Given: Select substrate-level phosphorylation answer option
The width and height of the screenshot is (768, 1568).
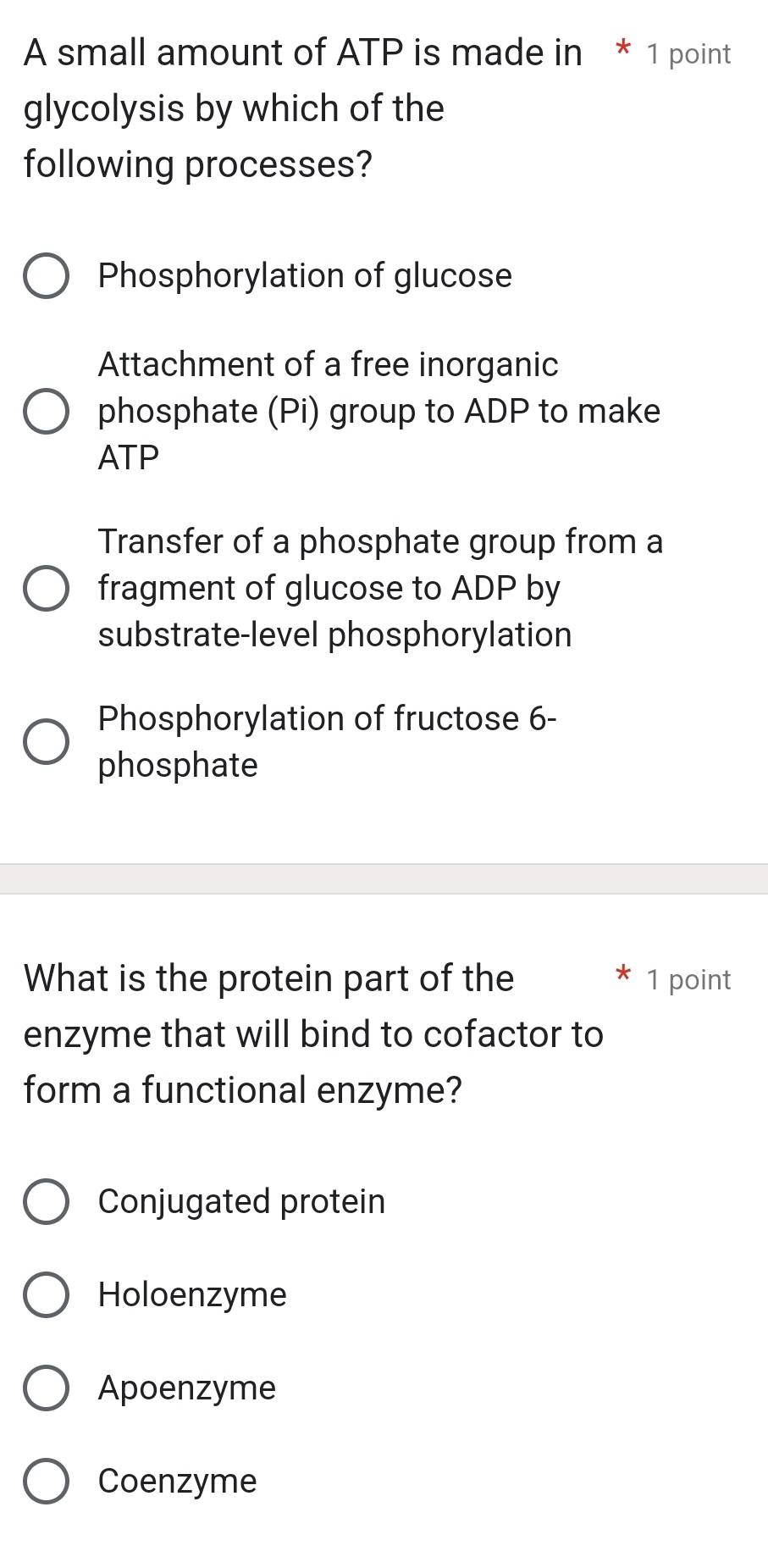Looking at the screenshot, I should tap(47, 588).
